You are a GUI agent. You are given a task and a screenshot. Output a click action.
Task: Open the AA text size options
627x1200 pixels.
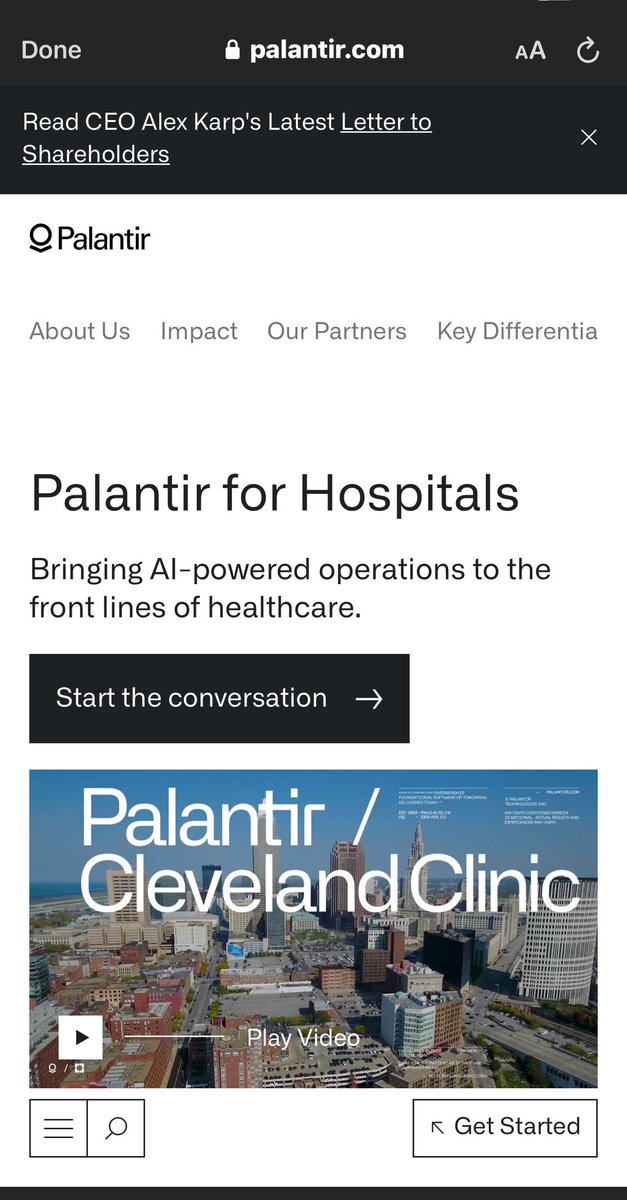[530, 51]
